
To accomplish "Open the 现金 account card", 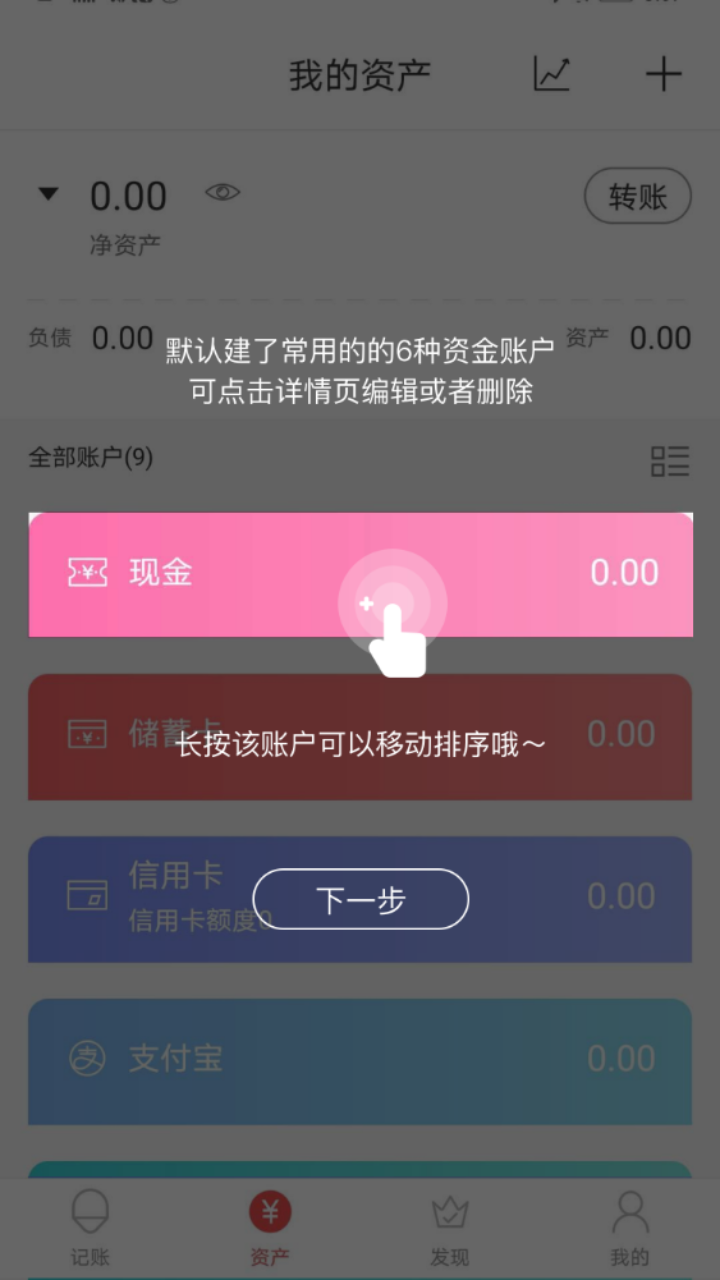I will click(360, 574).
